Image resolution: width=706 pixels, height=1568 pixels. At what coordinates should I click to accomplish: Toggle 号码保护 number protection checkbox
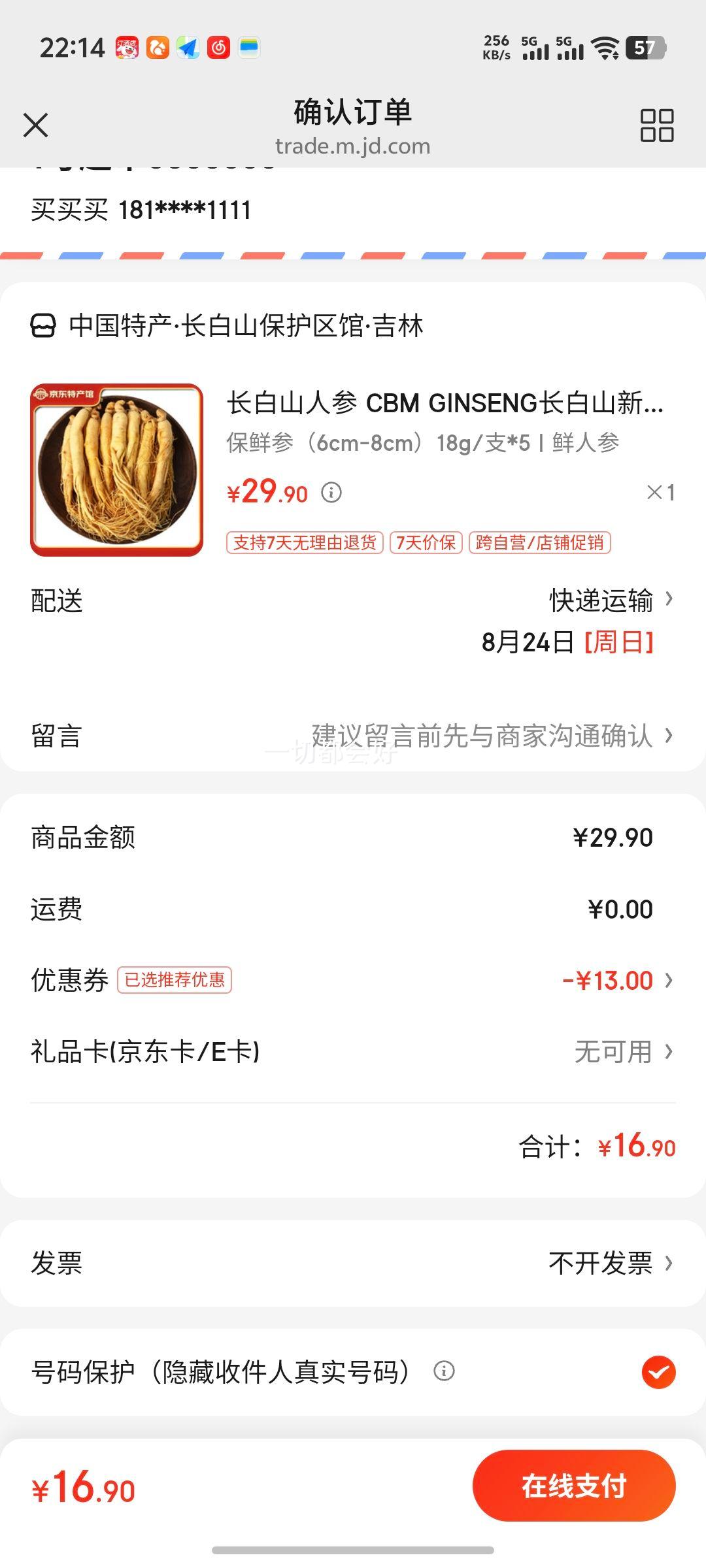pos(658,1371)
